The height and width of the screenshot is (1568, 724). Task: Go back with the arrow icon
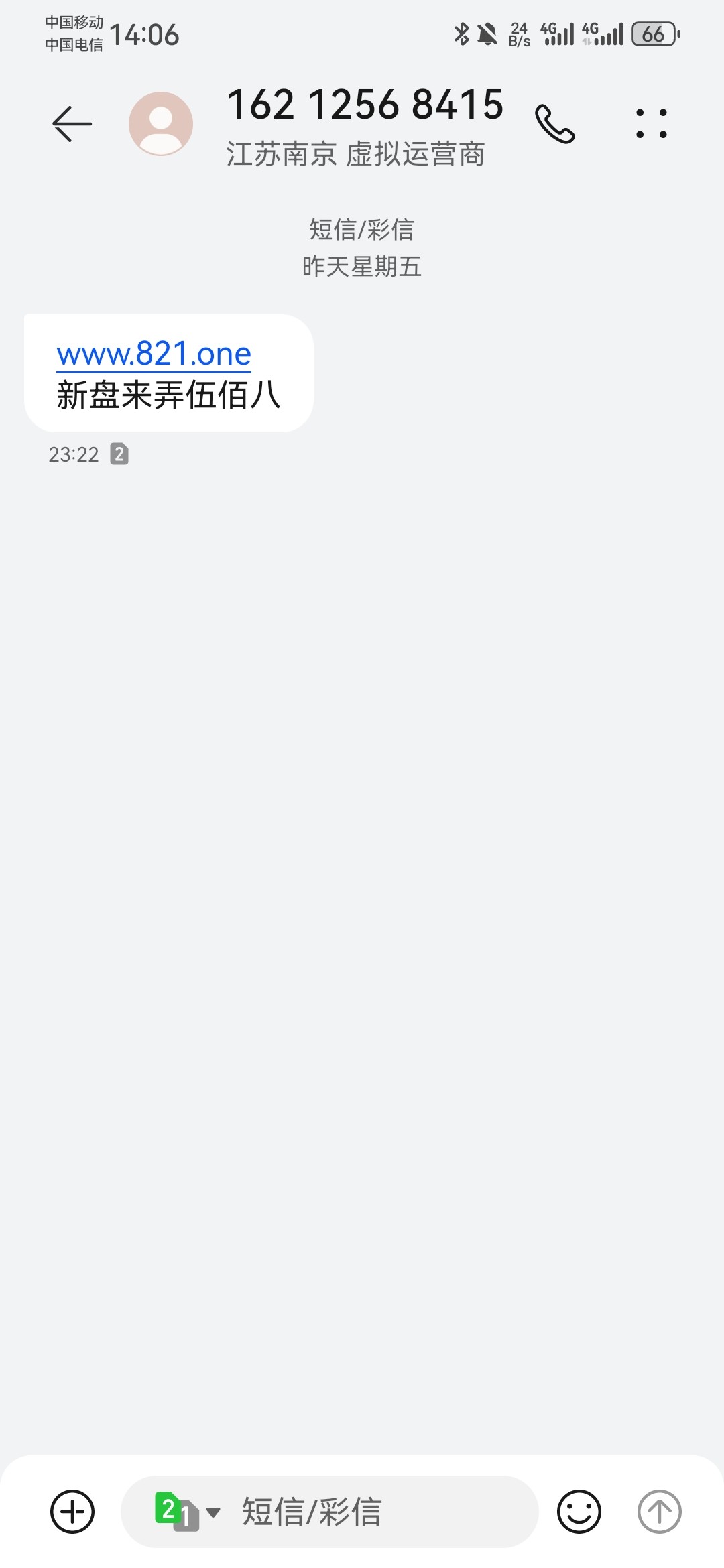(x=72, y=124)
